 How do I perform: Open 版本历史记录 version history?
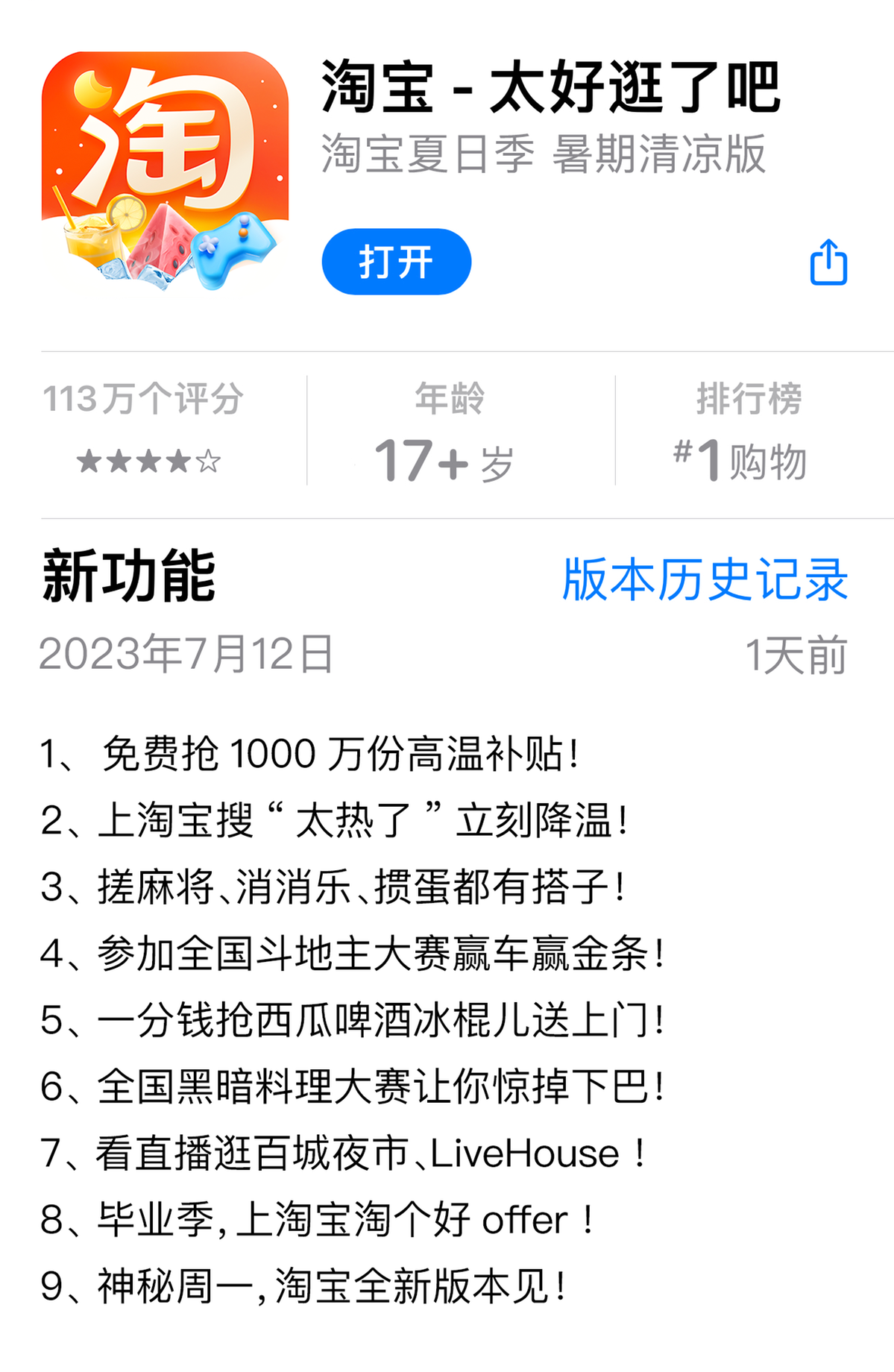705,579
